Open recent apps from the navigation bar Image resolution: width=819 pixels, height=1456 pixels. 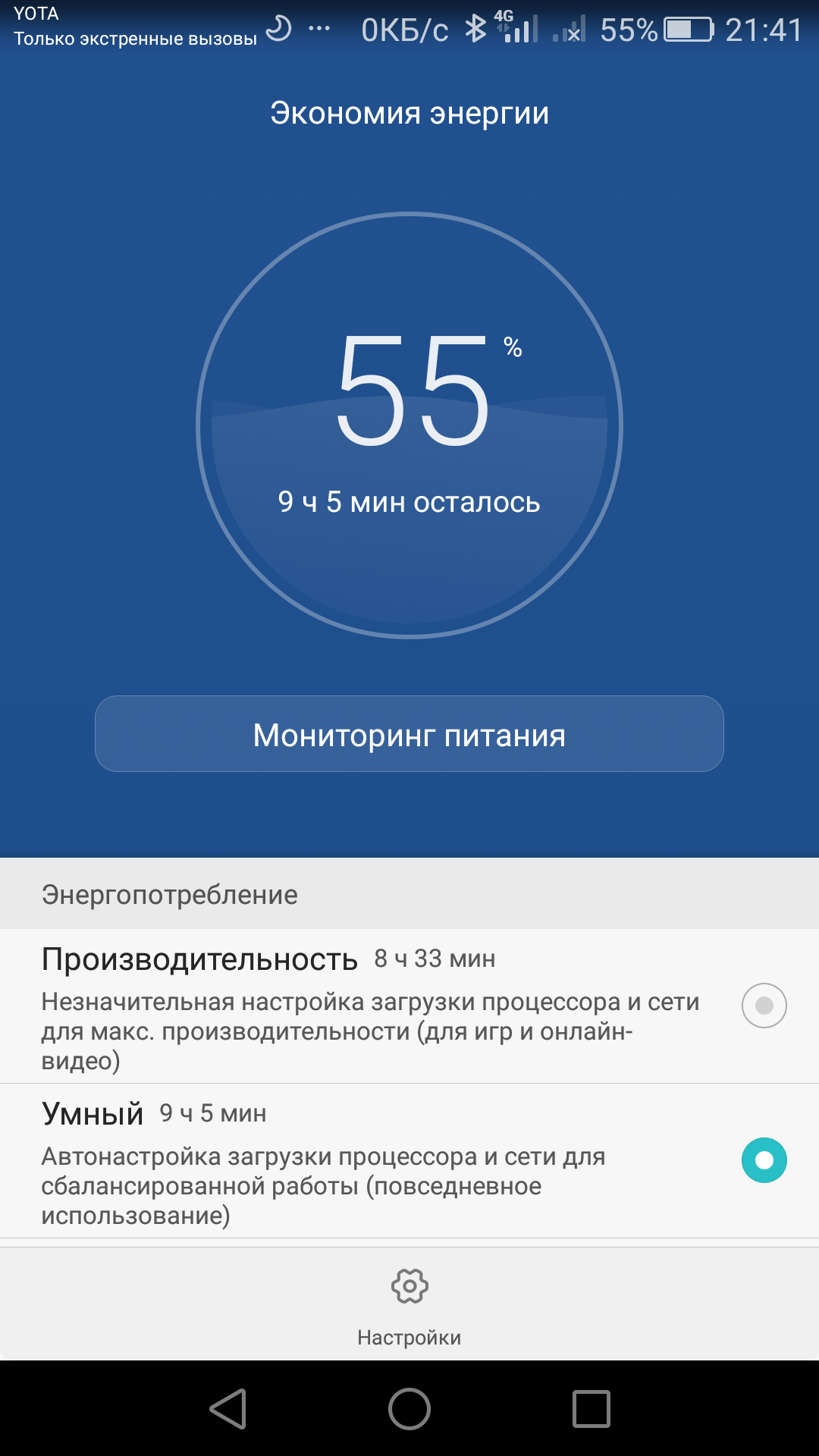[x=591, y=1409]
